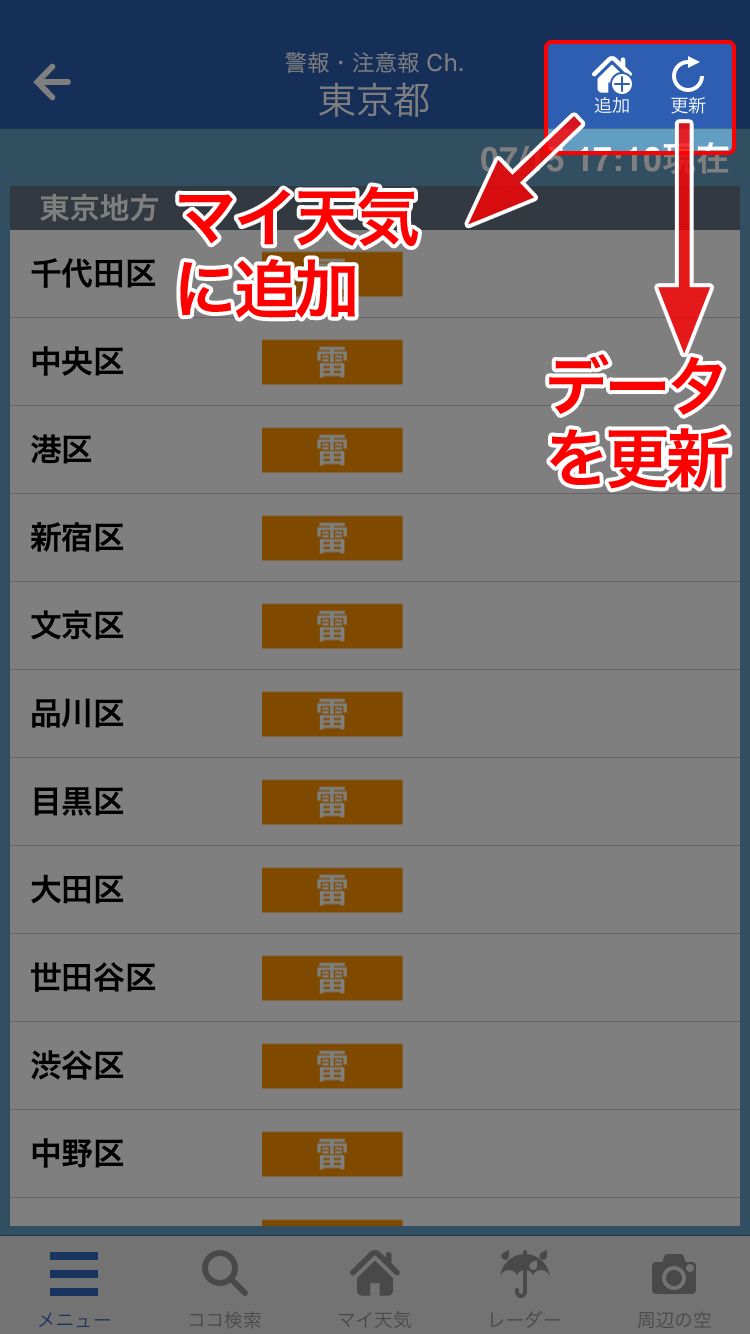Go back using the arrow

tap(52, 82)
